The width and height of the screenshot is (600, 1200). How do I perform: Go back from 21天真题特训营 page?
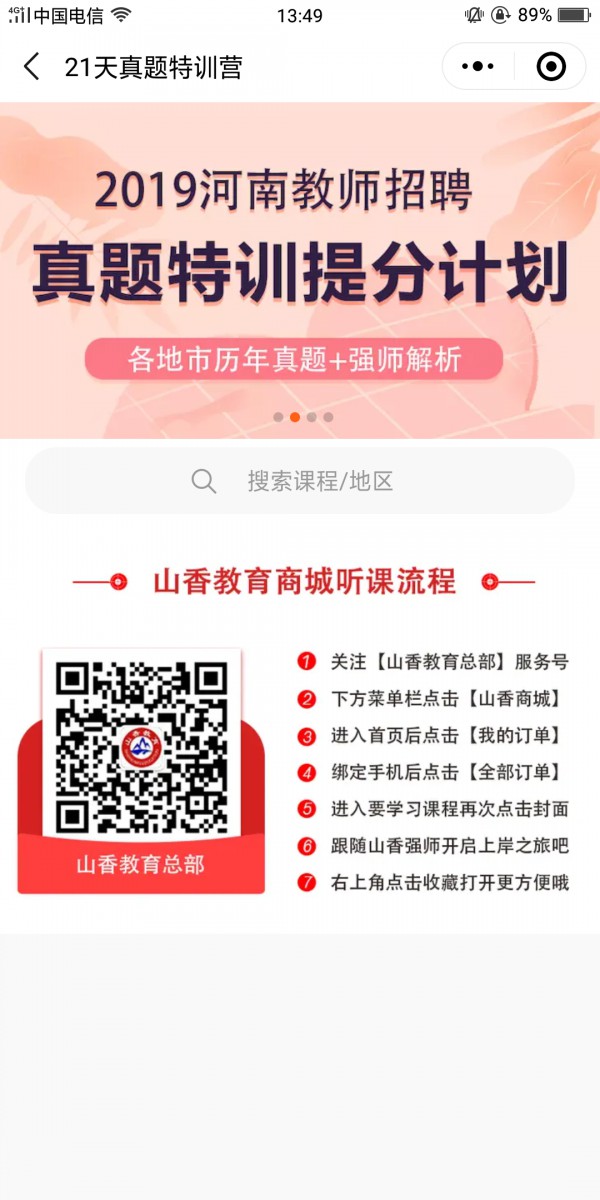[32, 67]
